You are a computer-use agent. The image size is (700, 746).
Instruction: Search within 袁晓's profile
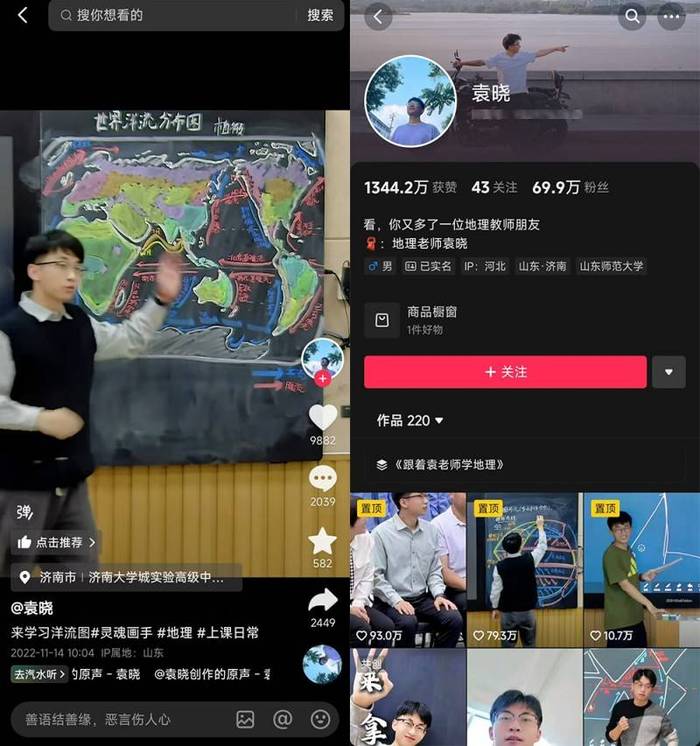[631, 16]
